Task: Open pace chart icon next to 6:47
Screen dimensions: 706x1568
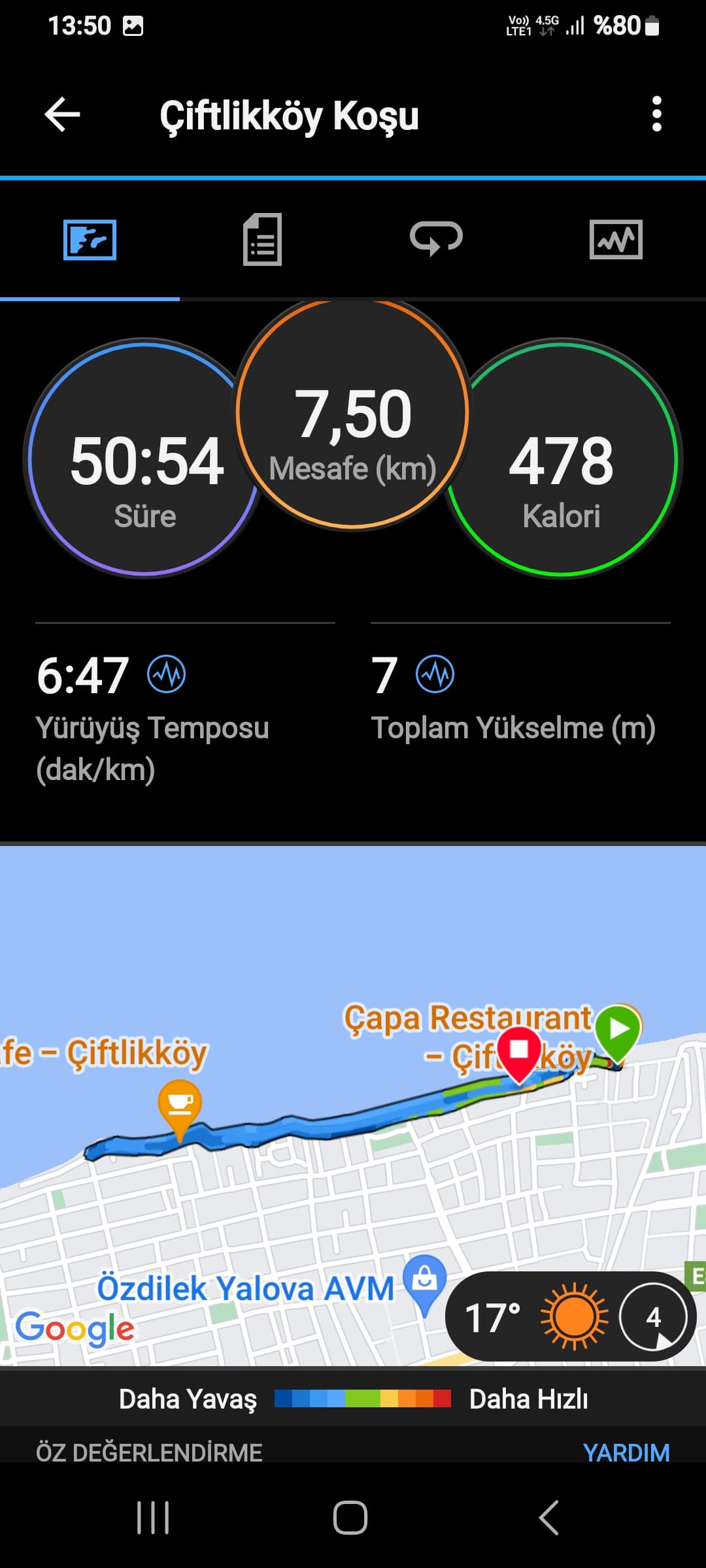Action: coord(166,674)
